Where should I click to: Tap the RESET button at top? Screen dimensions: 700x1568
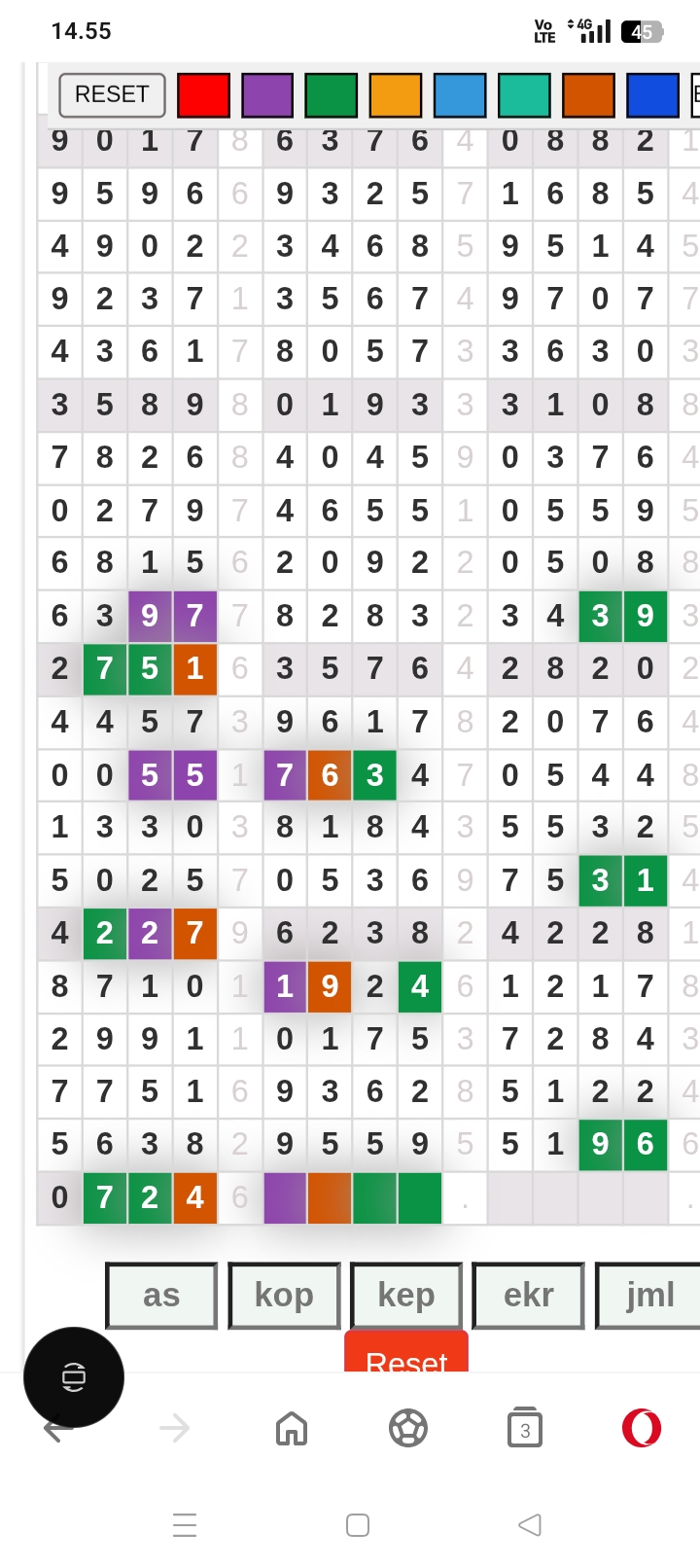pos(112,94)
